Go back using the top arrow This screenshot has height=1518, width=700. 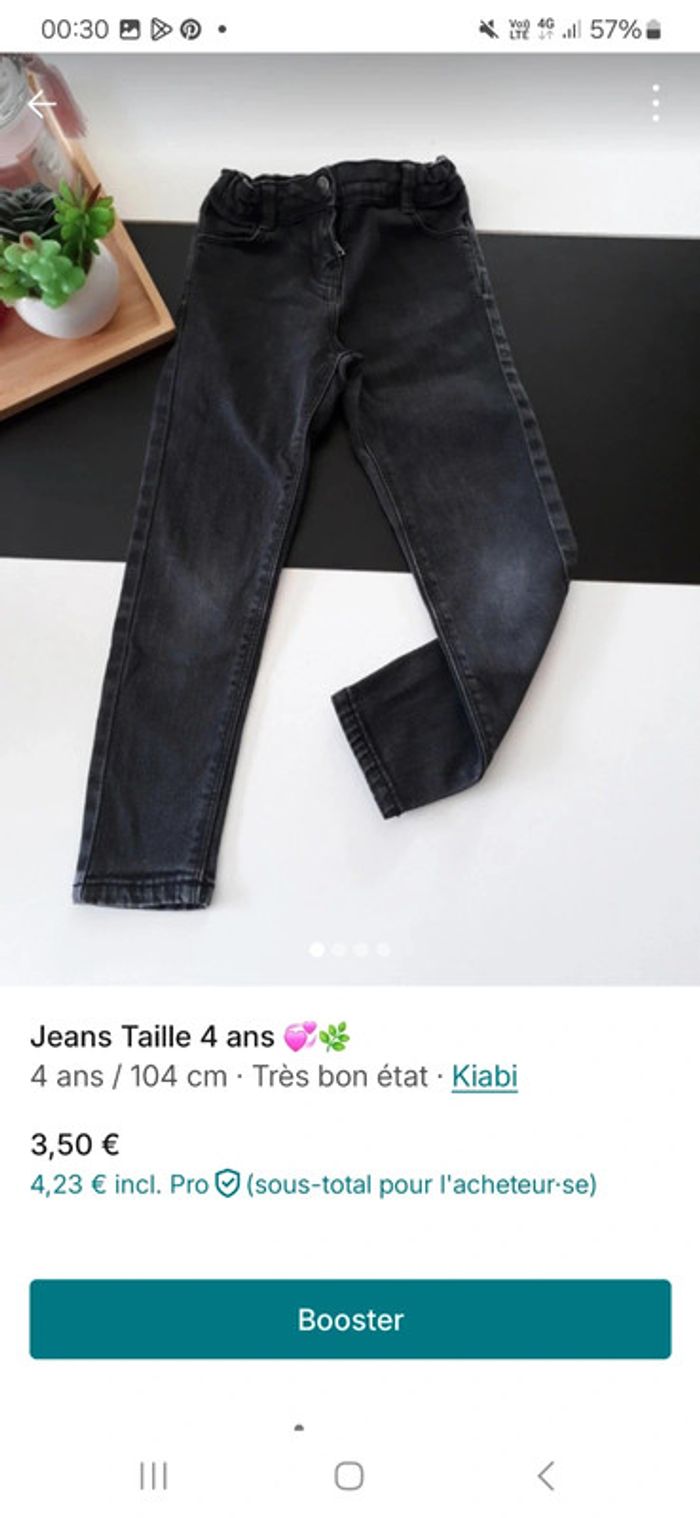tap(41, 104)
